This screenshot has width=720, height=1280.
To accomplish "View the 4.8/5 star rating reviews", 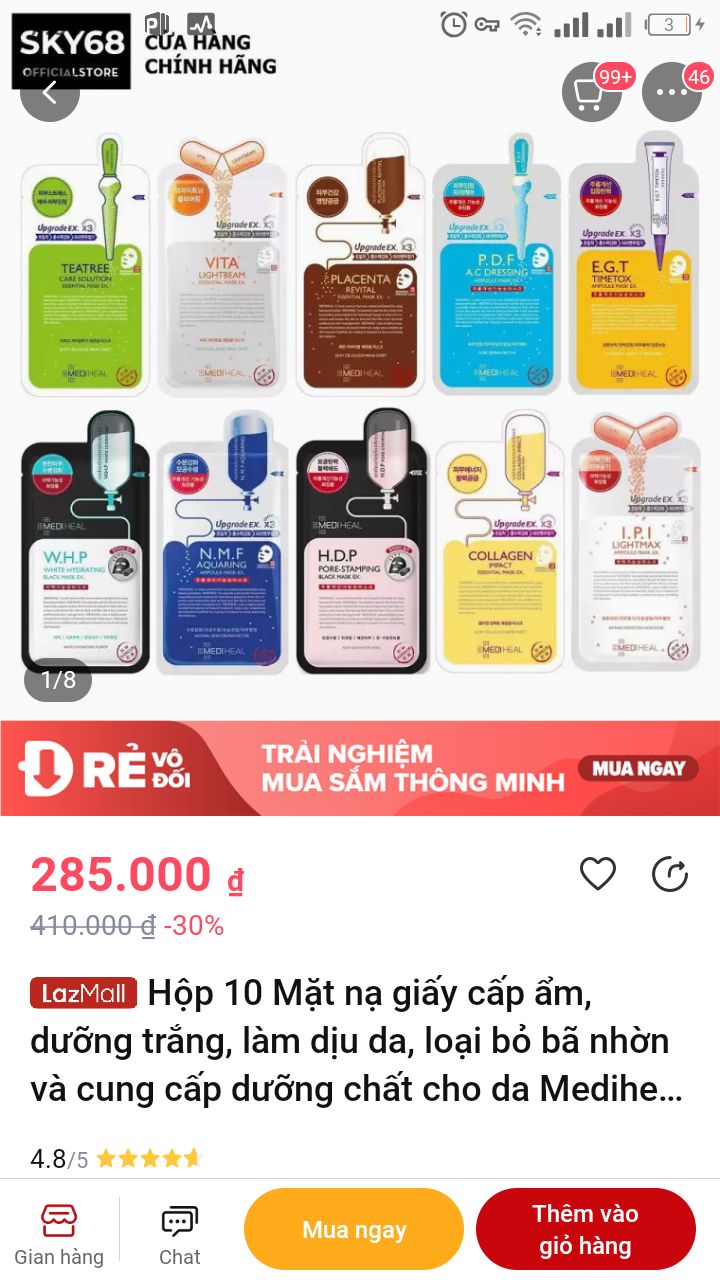I will (116, 1159).
